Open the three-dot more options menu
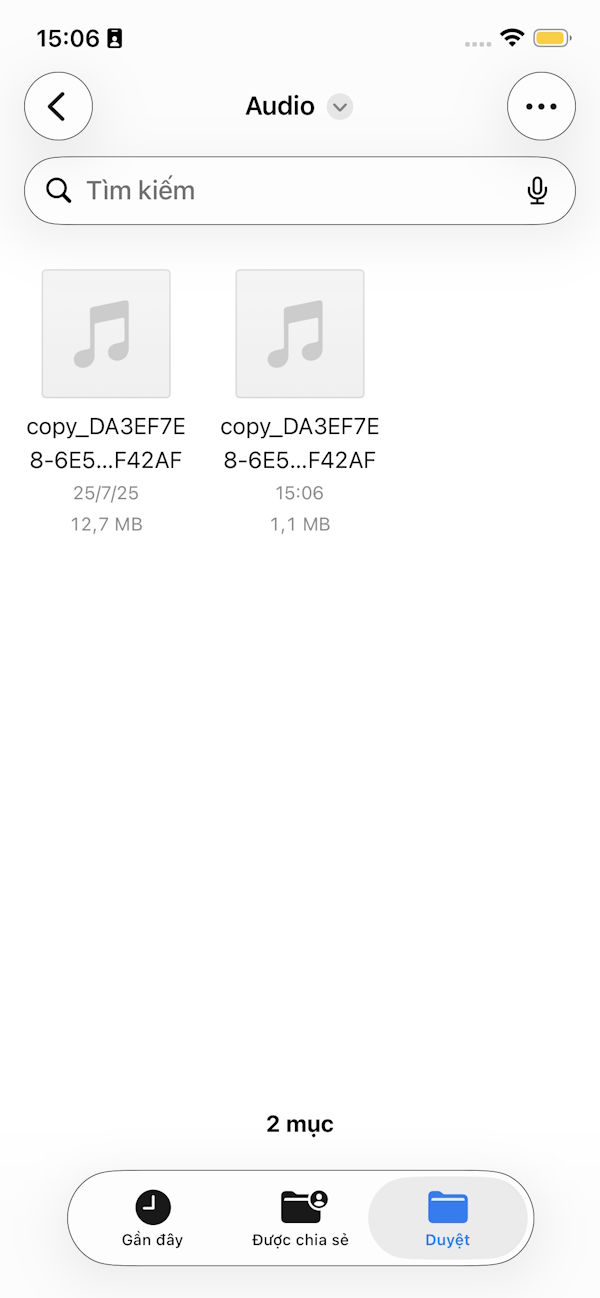The height and width of the screenshot is (1298, 600). pyautogui.click(x=541, y=106)
